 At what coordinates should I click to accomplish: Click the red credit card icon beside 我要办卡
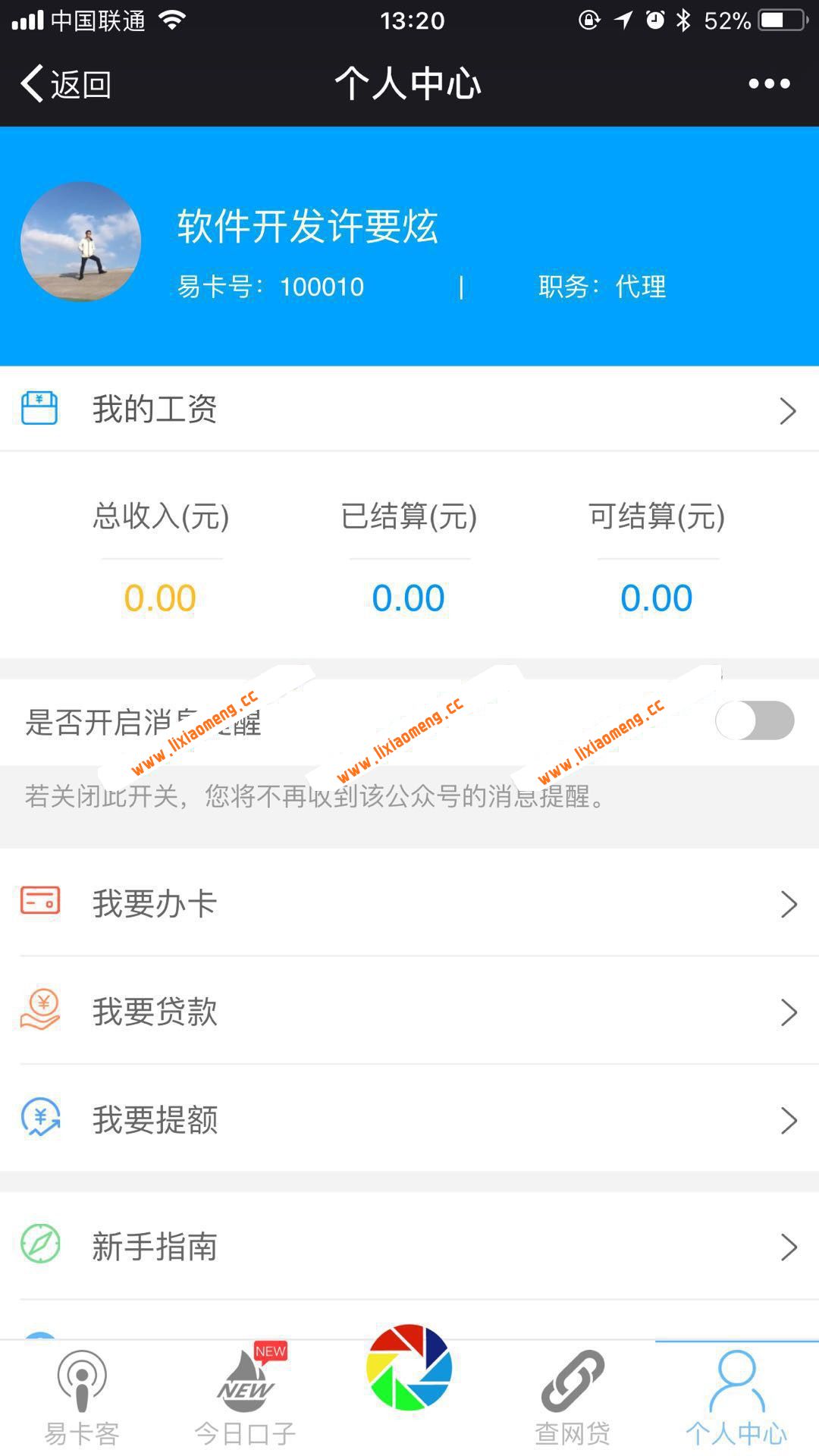pos(39,903)
